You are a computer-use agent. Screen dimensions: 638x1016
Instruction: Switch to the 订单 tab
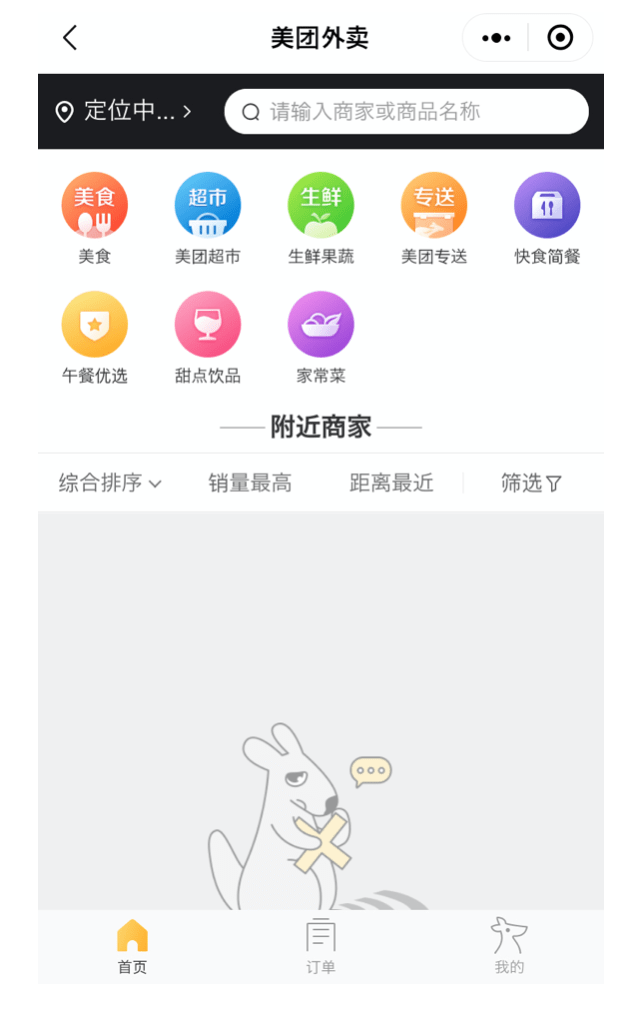coord(321,946)
